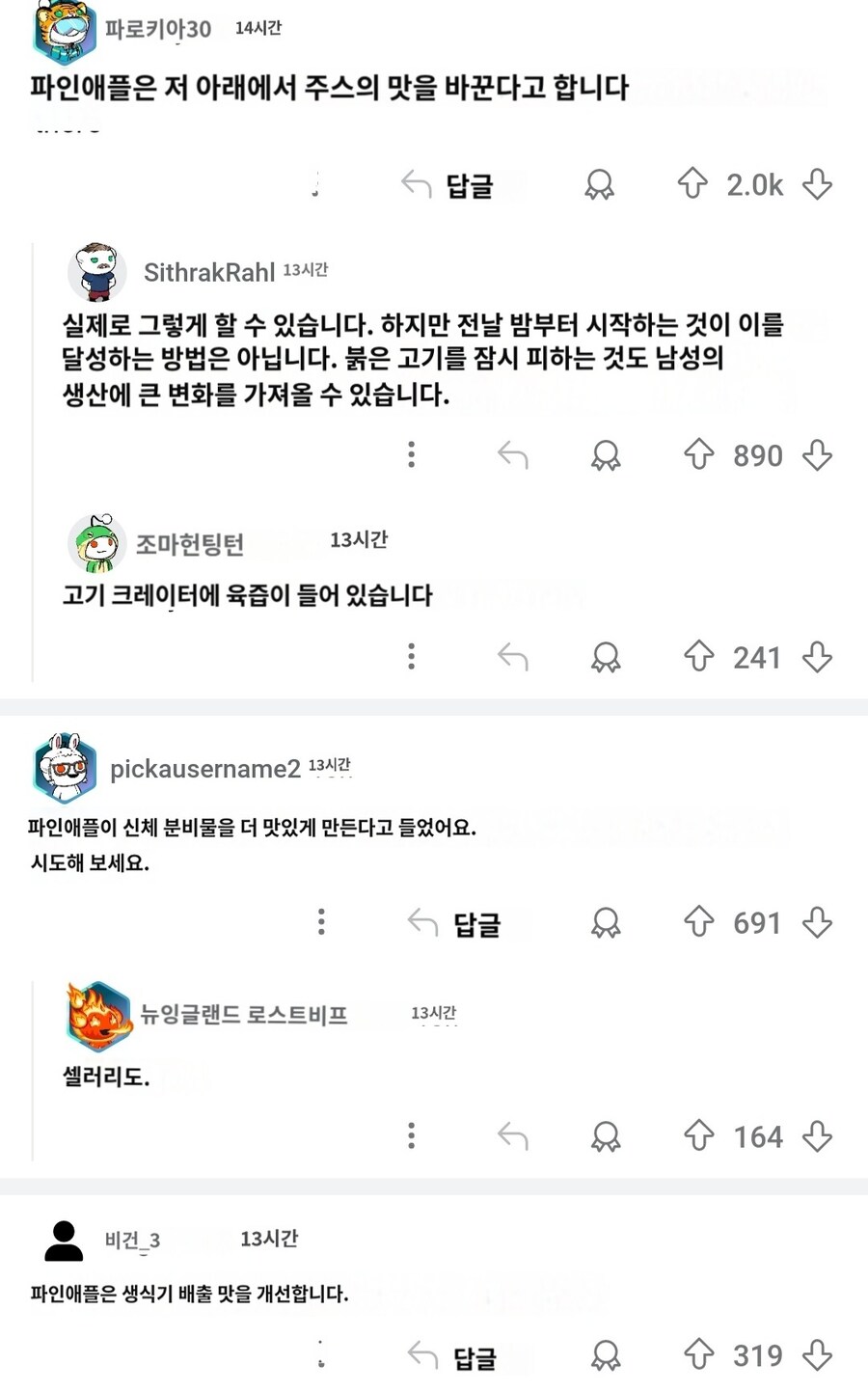Downvote 비건_3's comment
The image size is (868, 1392).
(818, 1355)
